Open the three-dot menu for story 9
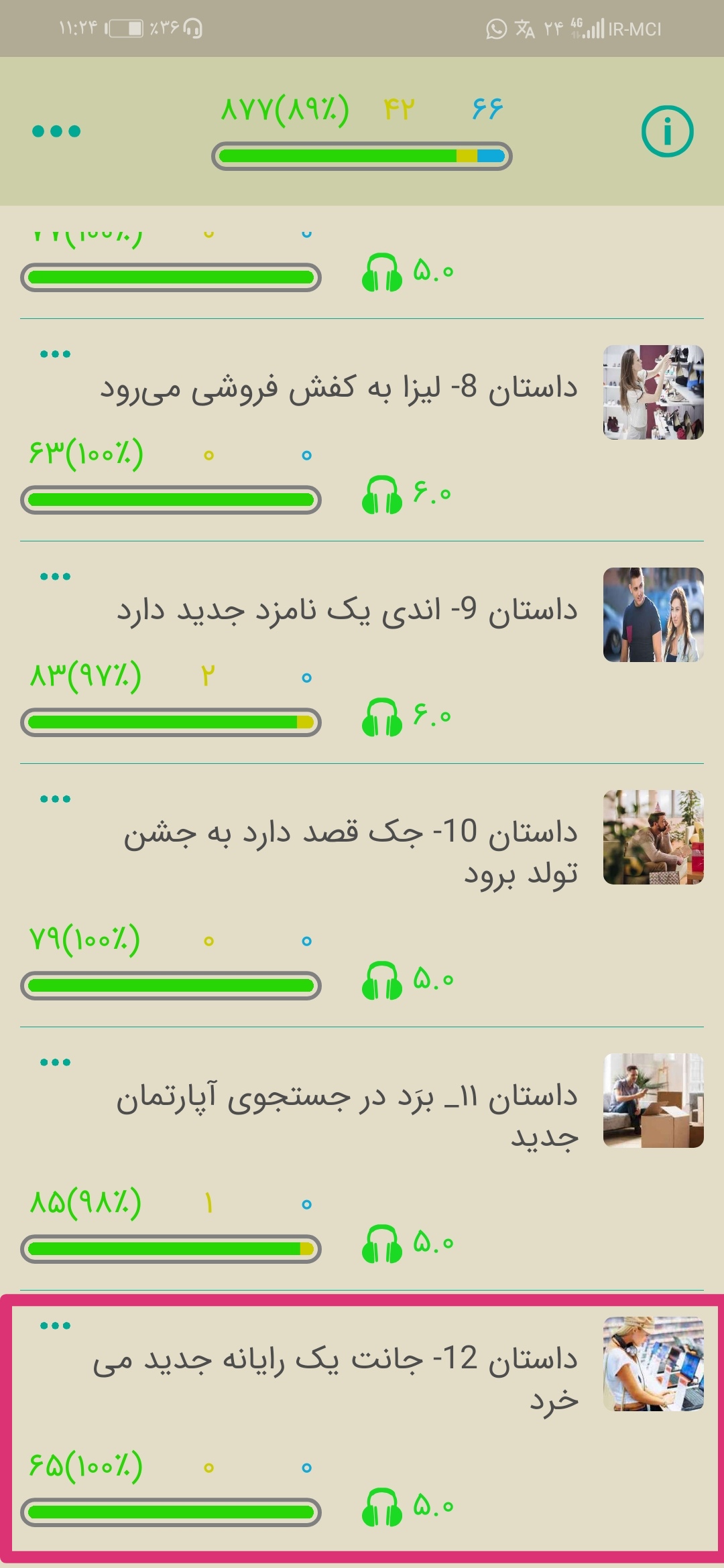Viewport: 724px width, 1568px height. [55, 577]
